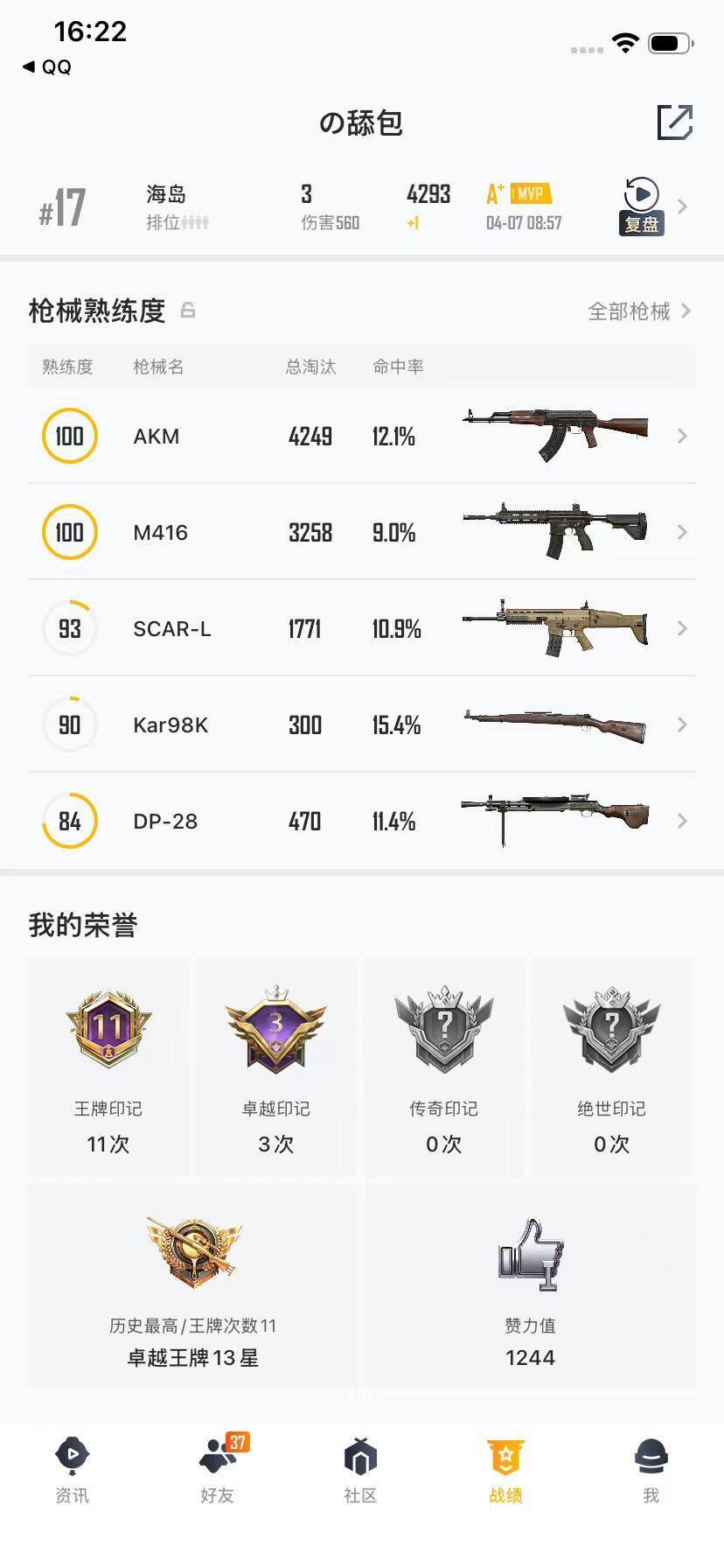Expand the Kar98K row chevron
Viewport: 724px width, 1568px height.
point(683,724)
